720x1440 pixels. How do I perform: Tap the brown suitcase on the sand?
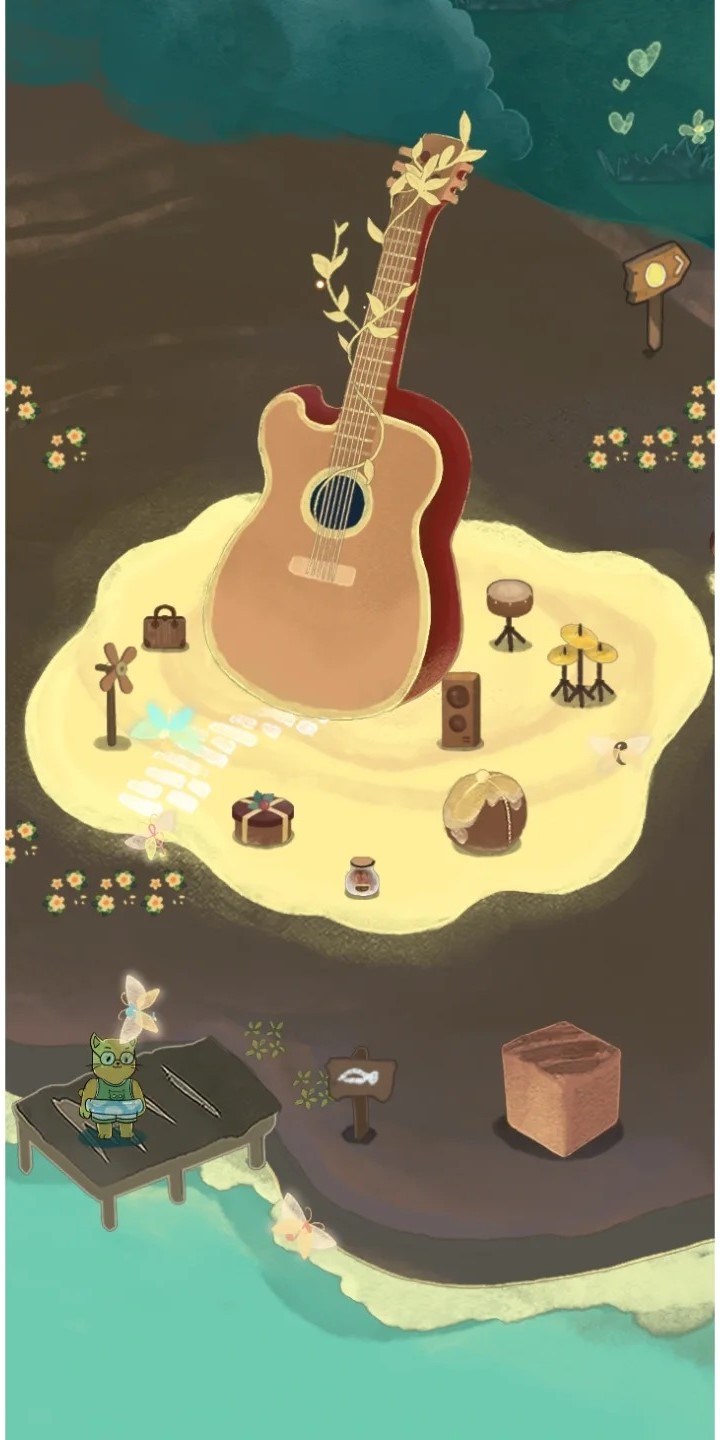165,629
